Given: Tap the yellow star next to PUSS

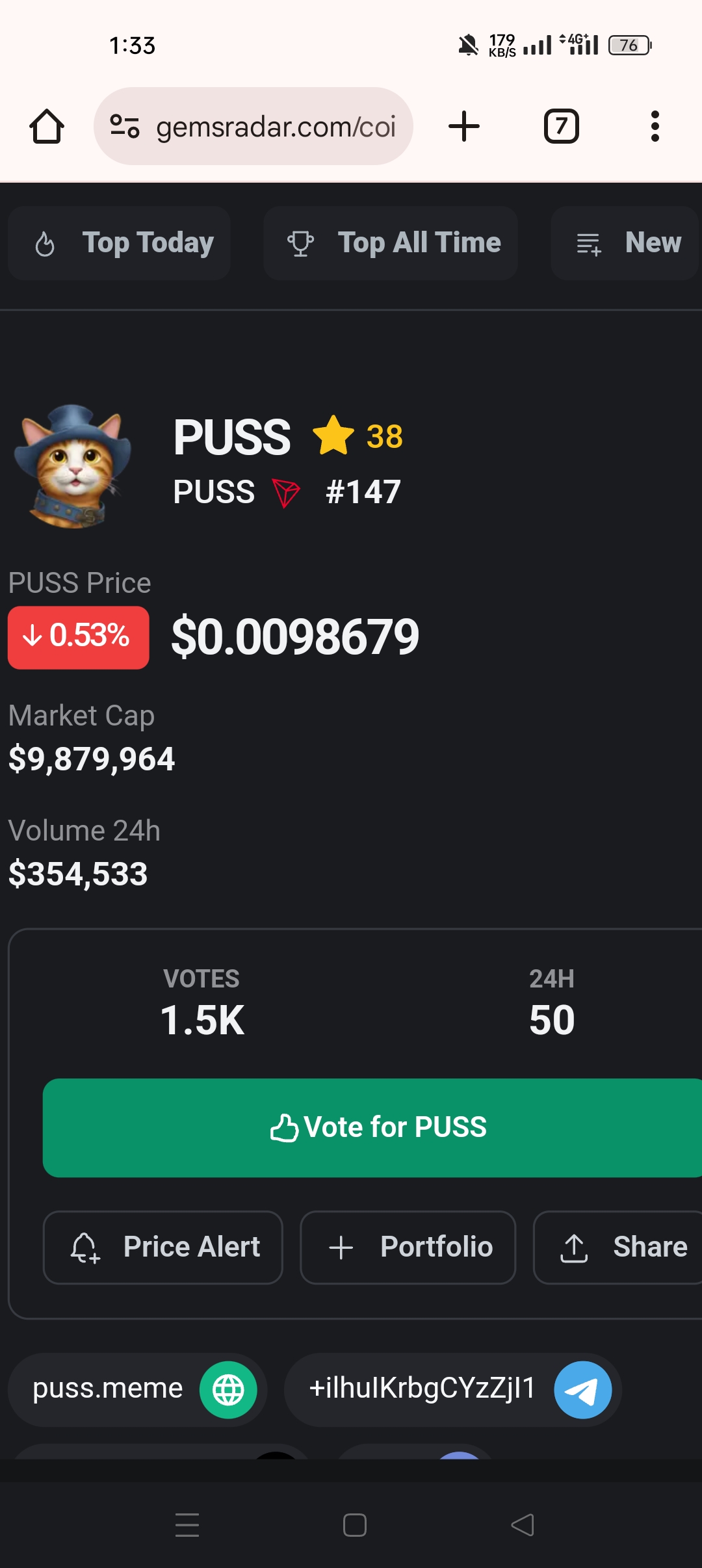Looking at the screenshot, I should [333, 436].
